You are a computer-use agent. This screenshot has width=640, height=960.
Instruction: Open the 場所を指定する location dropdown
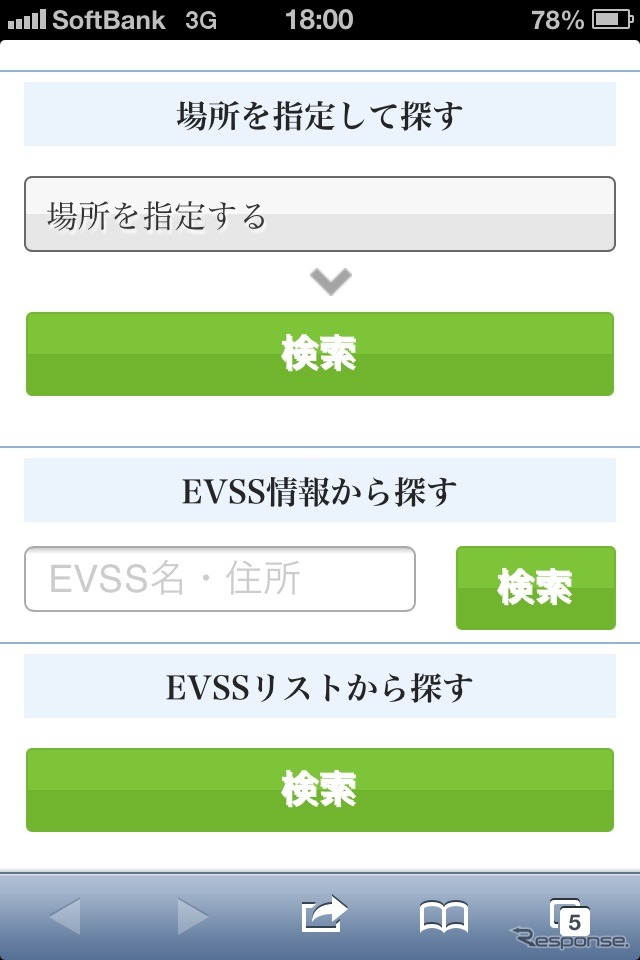tap(320, 214)
